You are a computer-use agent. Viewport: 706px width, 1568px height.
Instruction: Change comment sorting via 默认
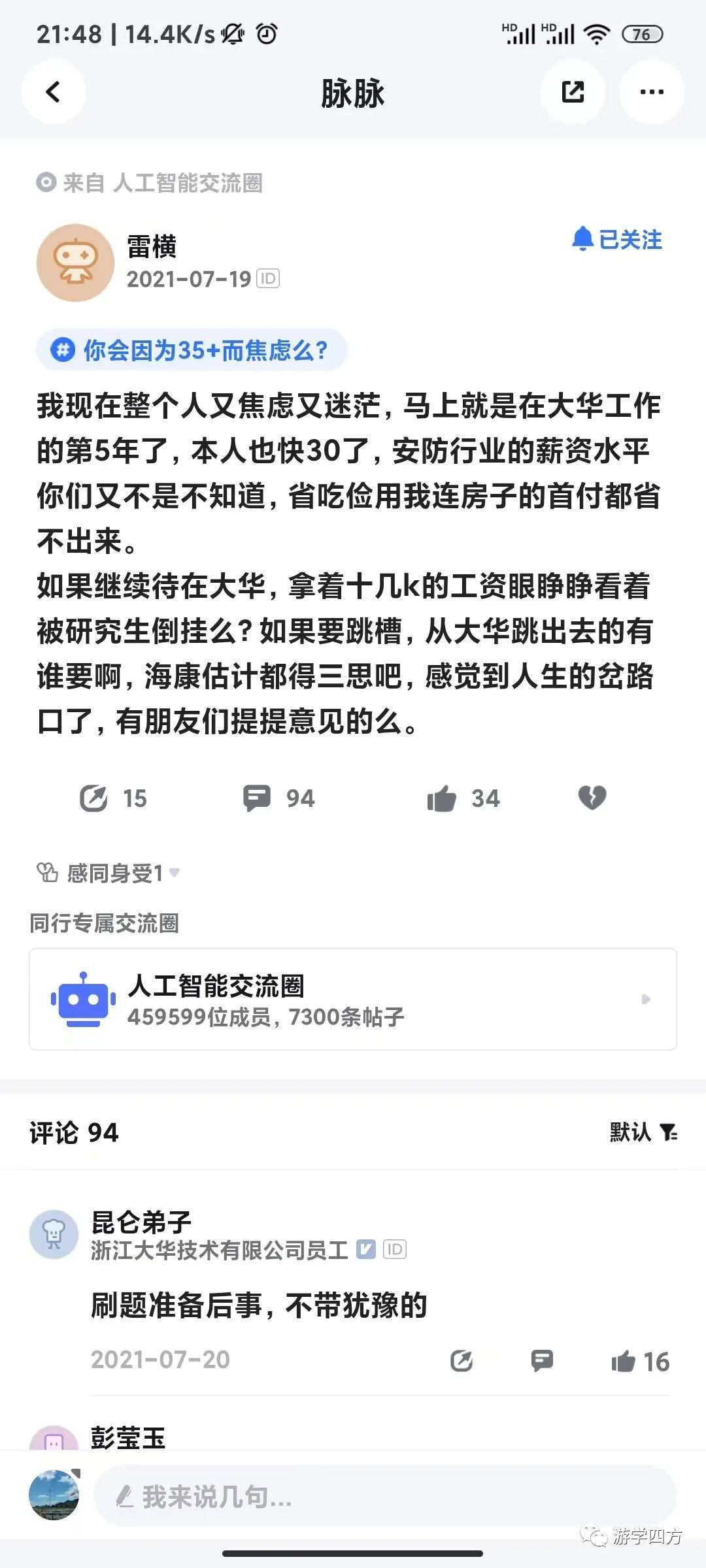[x=643, y=1132]
